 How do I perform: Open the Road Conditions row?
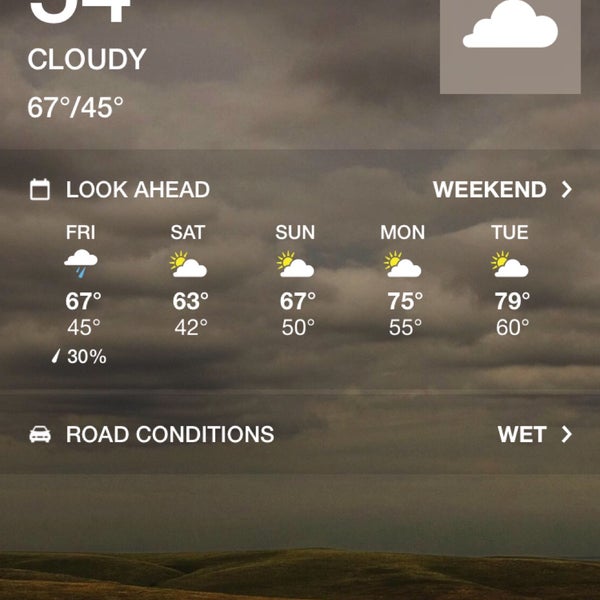pyautogui.click(x=300, y=435)
